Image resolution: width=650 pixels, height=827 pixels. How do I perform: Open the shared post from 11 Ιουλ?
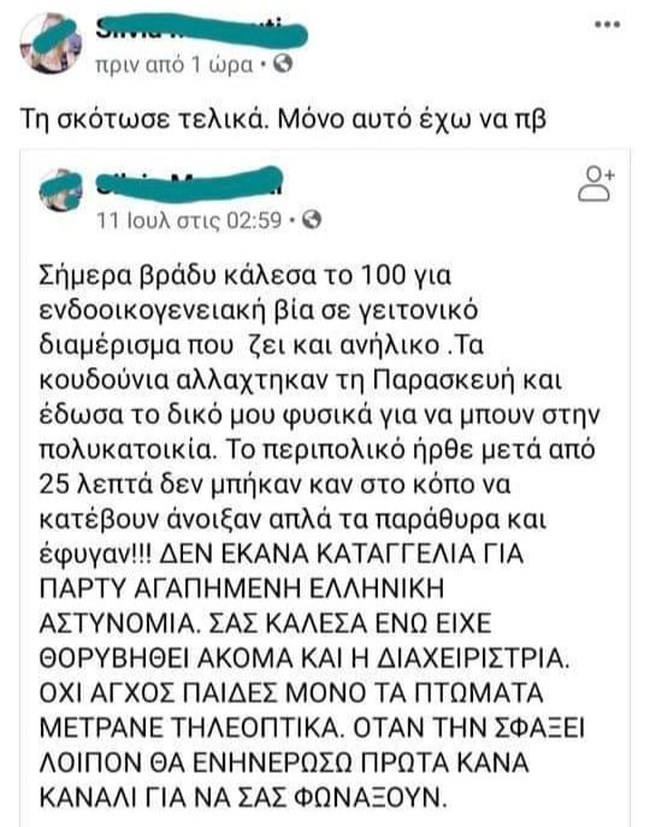click(x=190, y=219)
